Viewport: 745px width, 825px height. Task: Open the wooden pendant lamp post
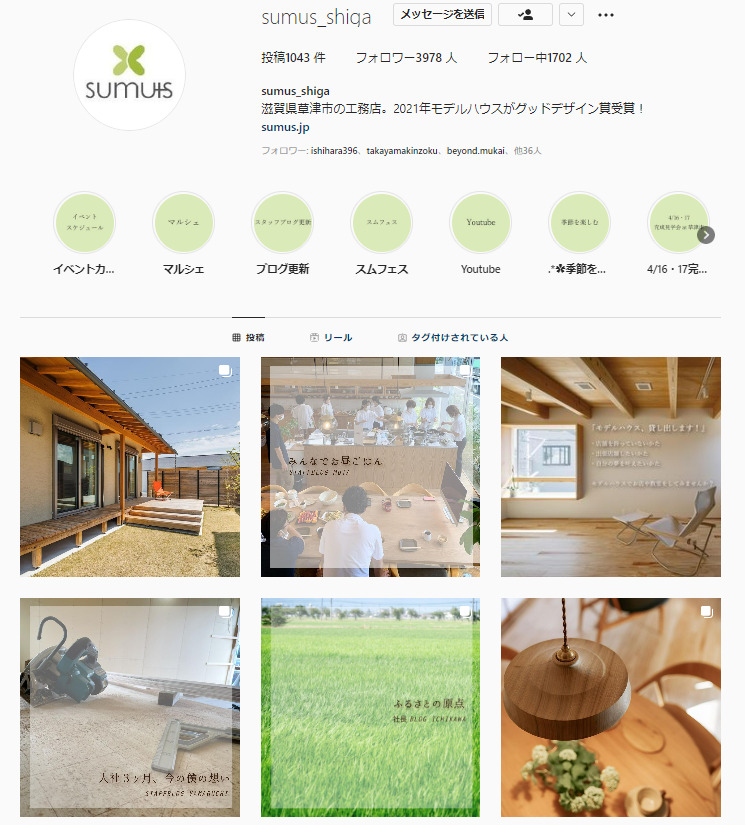coord(610,708)
